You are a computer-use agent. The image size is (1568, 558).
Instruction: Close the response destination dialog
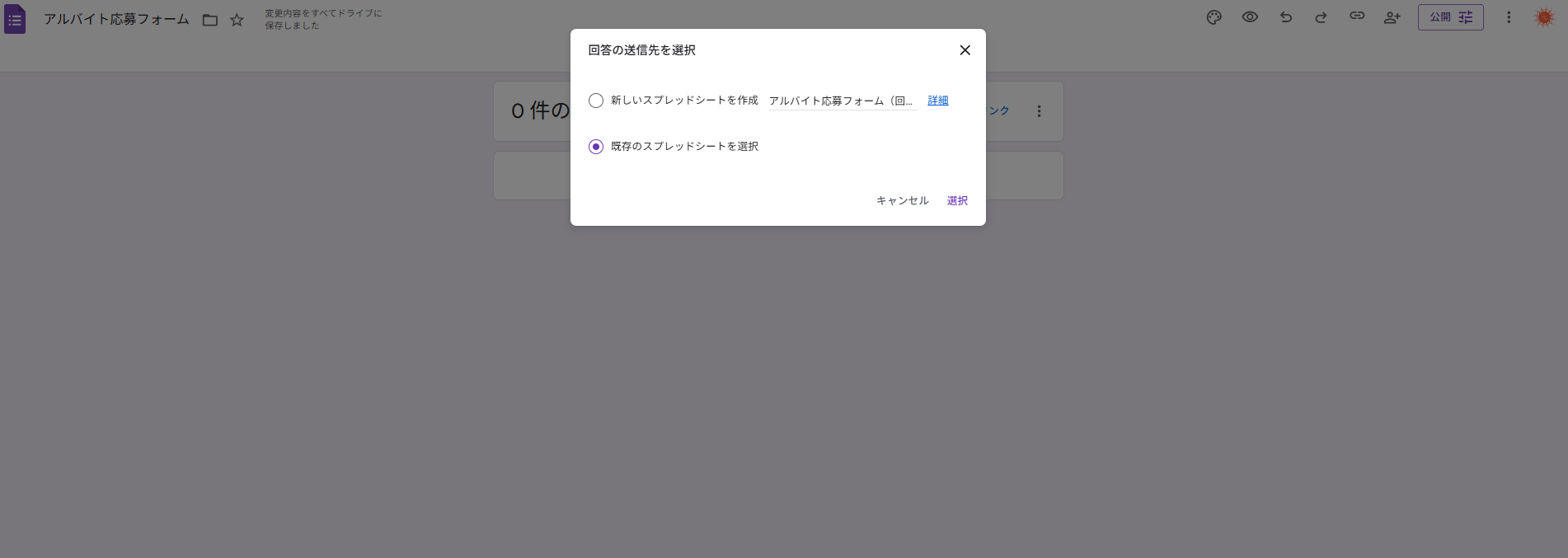[x=965, y=50]
